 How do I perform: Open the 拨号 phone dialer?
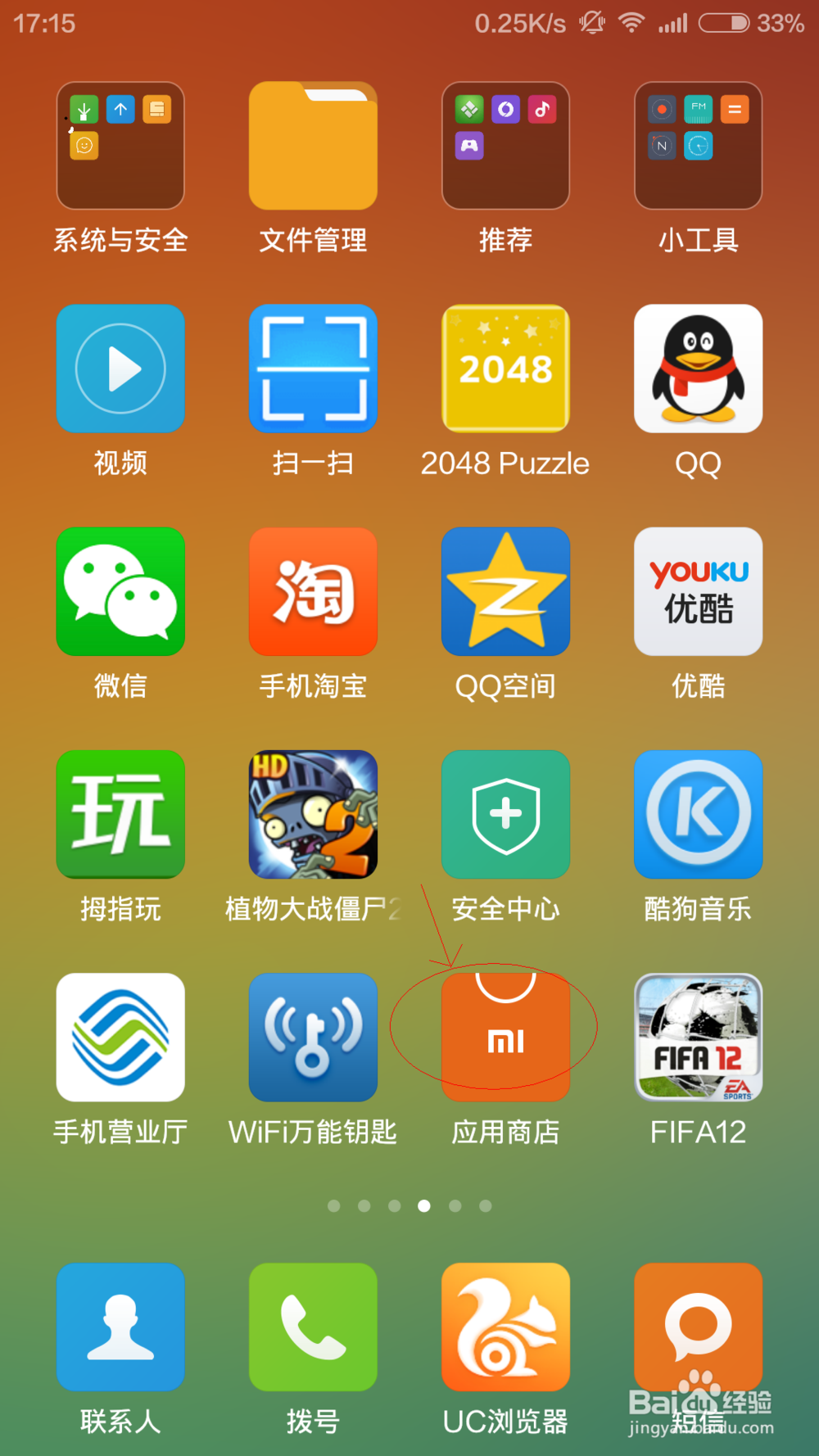click(x=313, y=1327)
